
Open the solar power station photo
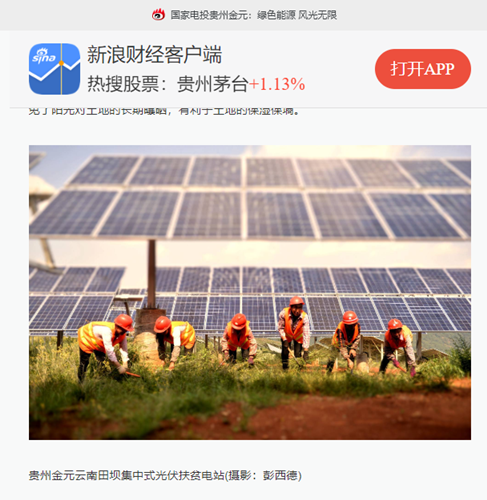250,292
